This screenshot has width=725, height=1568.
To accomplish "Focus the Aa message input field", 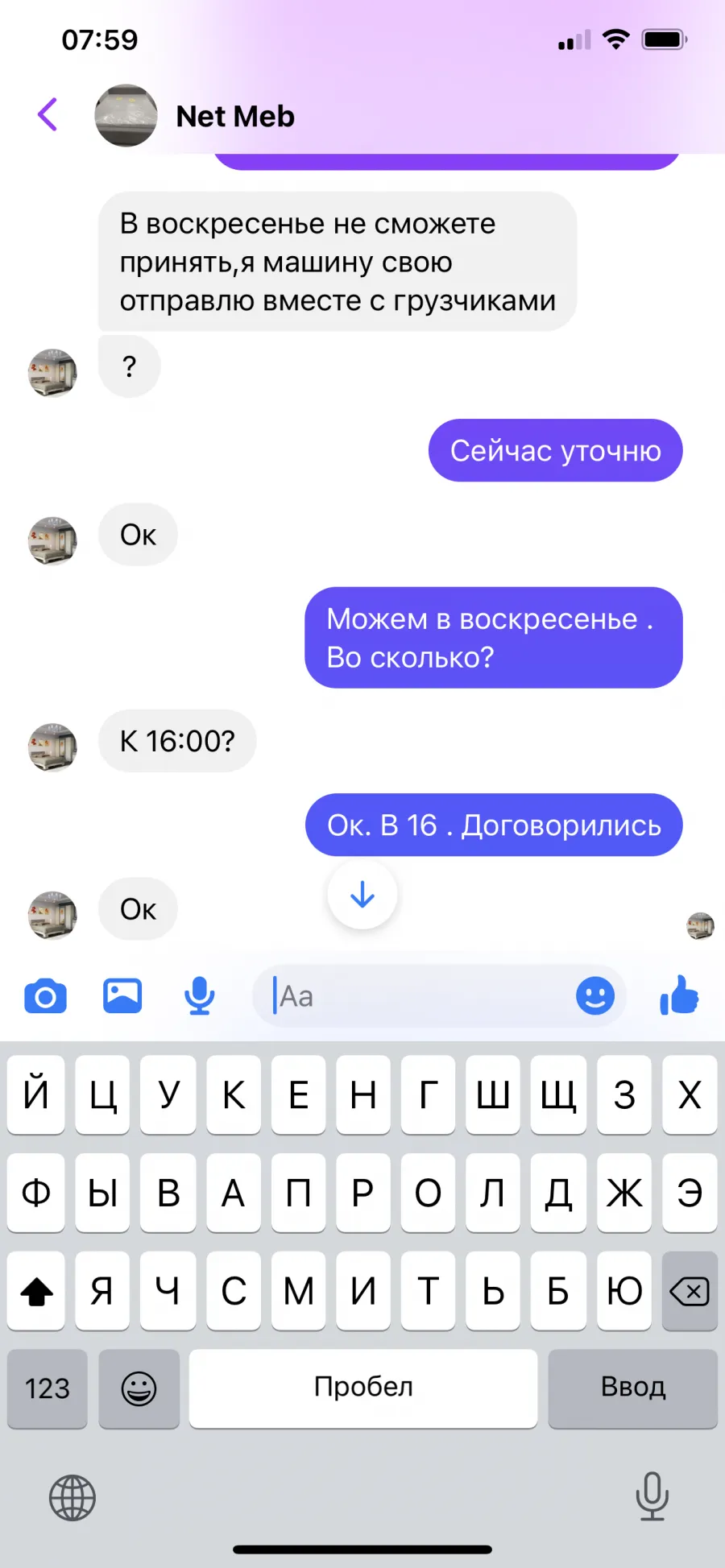I will point(419,996).
